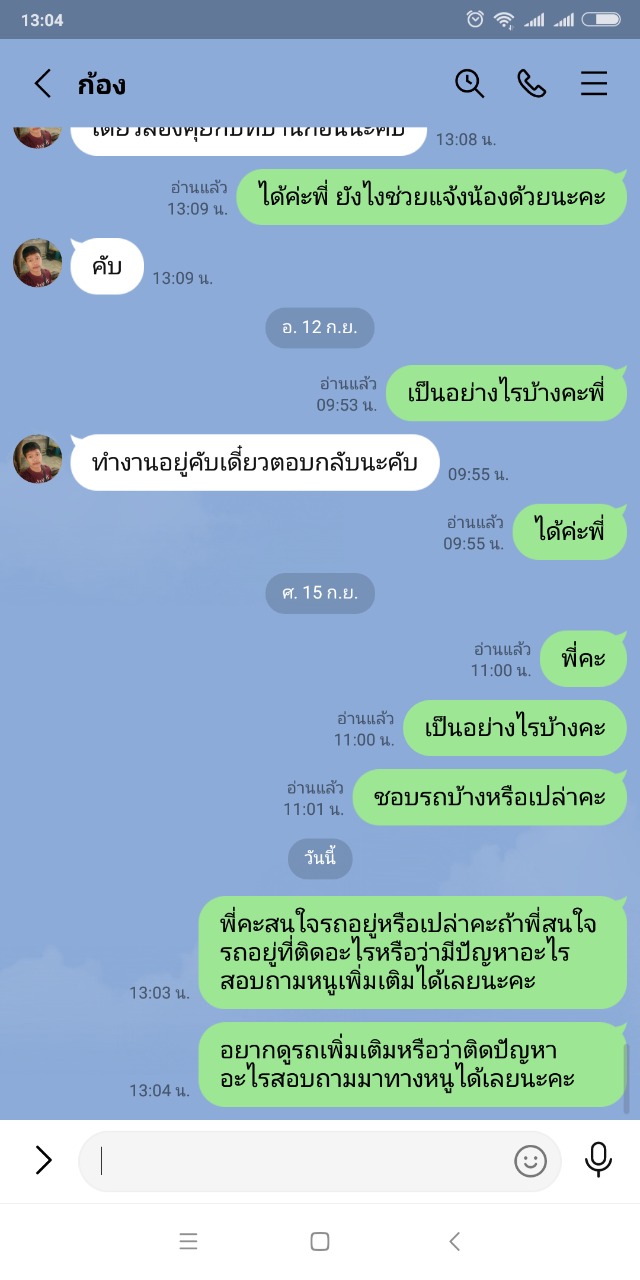Viewport: 640px width, 1280px height.
Task: Focus the message input field
Action: [300, 1160]
